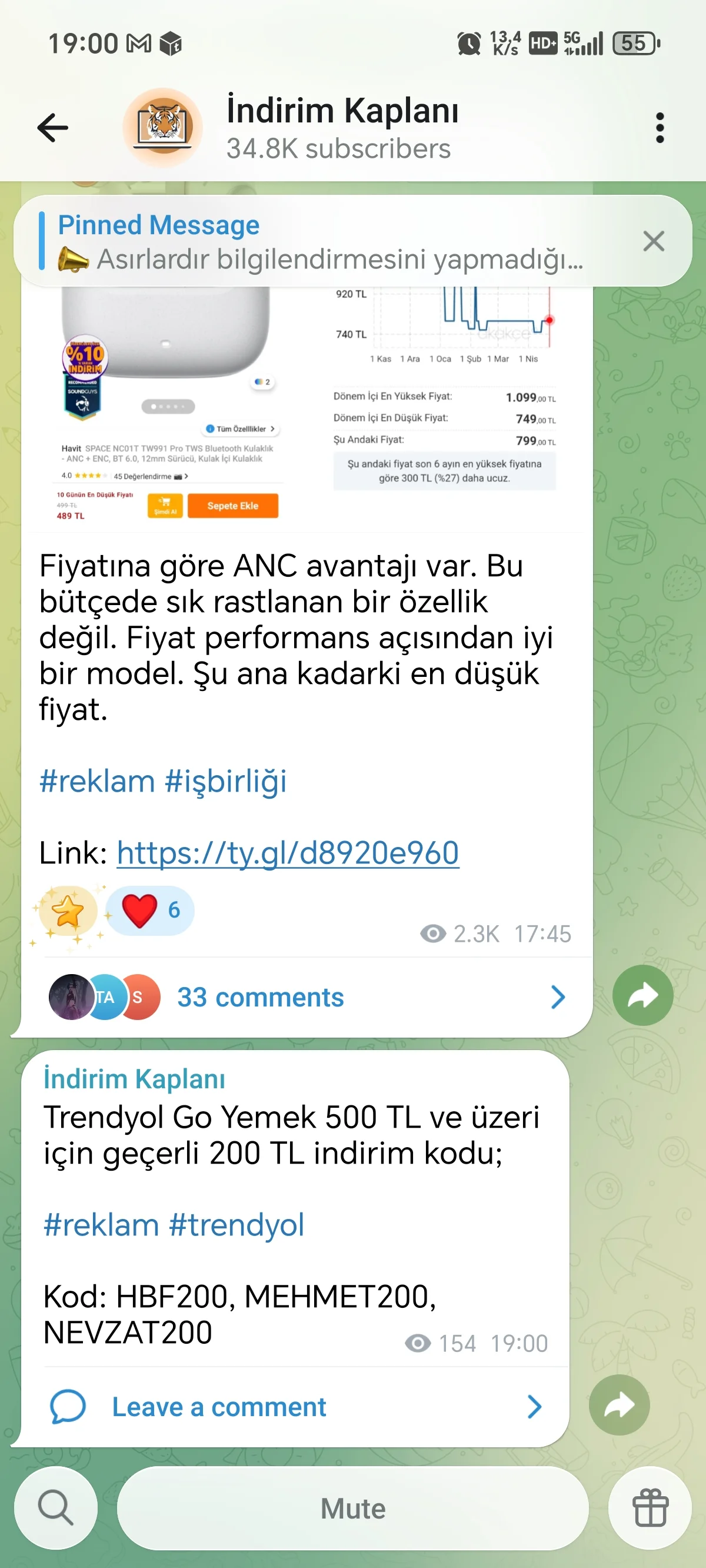Tap the #trendyol hashtag
The width and height of the screenshot is (706, 1568).
(236, 1225)
